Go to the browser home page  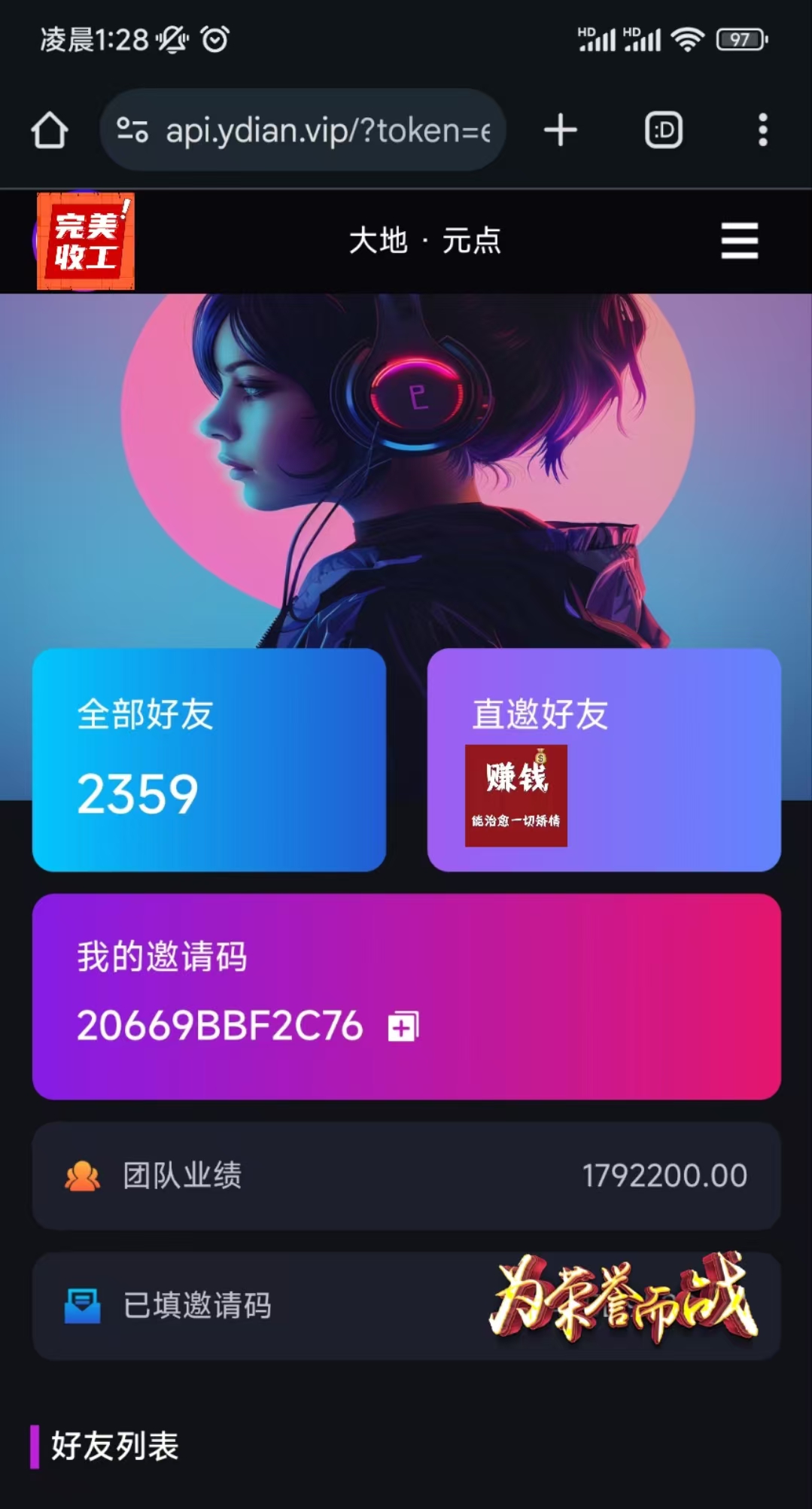(x=50, y=130)
